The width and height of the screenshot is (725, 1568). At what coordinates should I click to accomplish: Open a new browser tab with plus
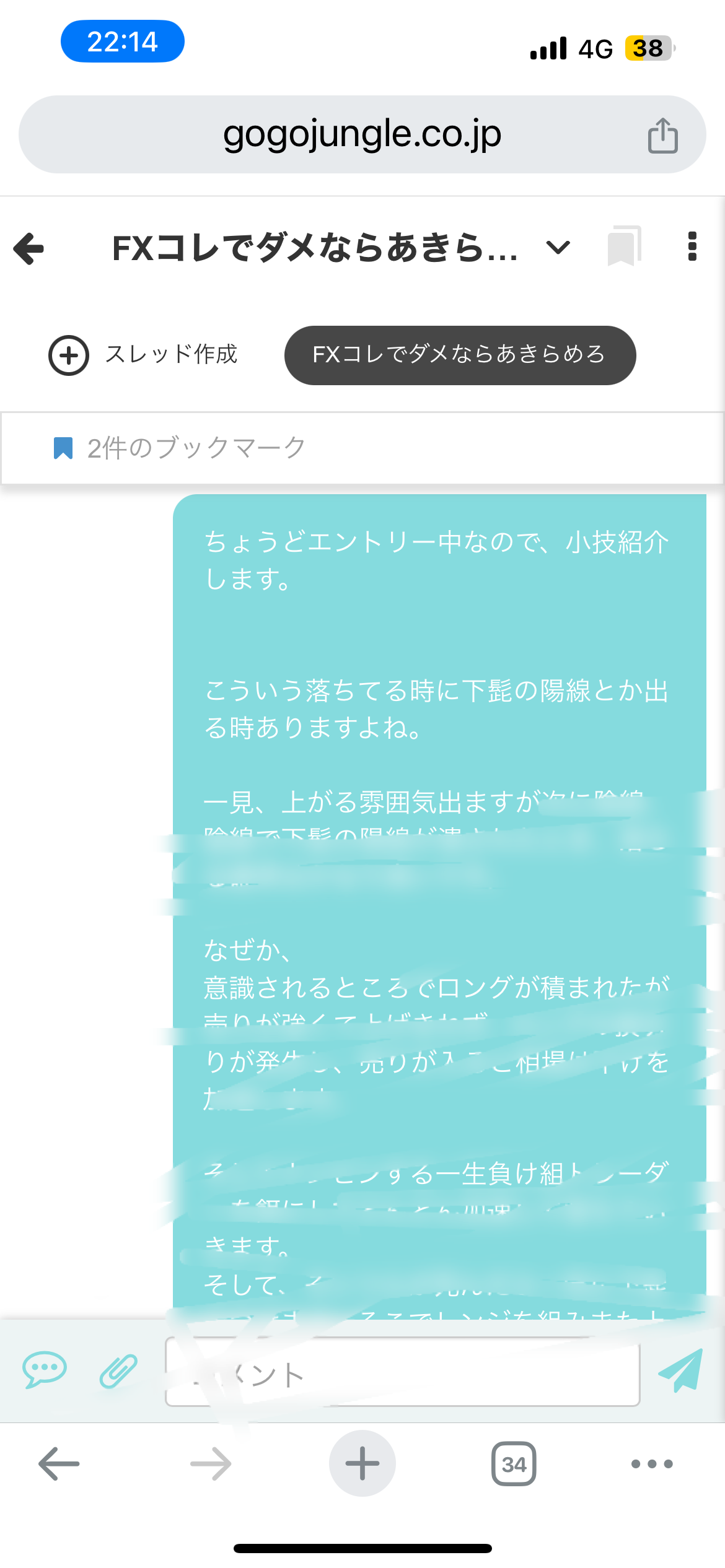362,1463
